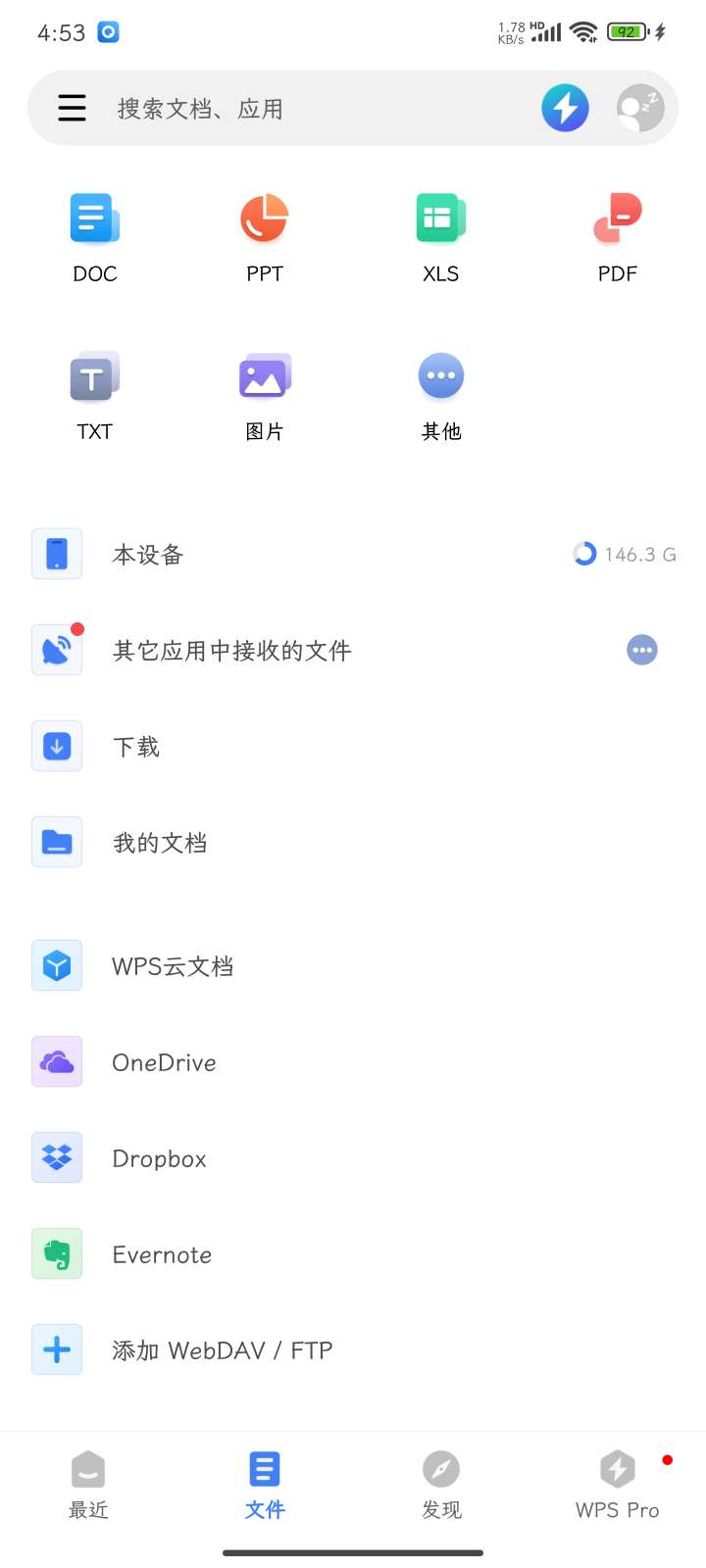
Task: Open the profile avatar
Action: 640,108
